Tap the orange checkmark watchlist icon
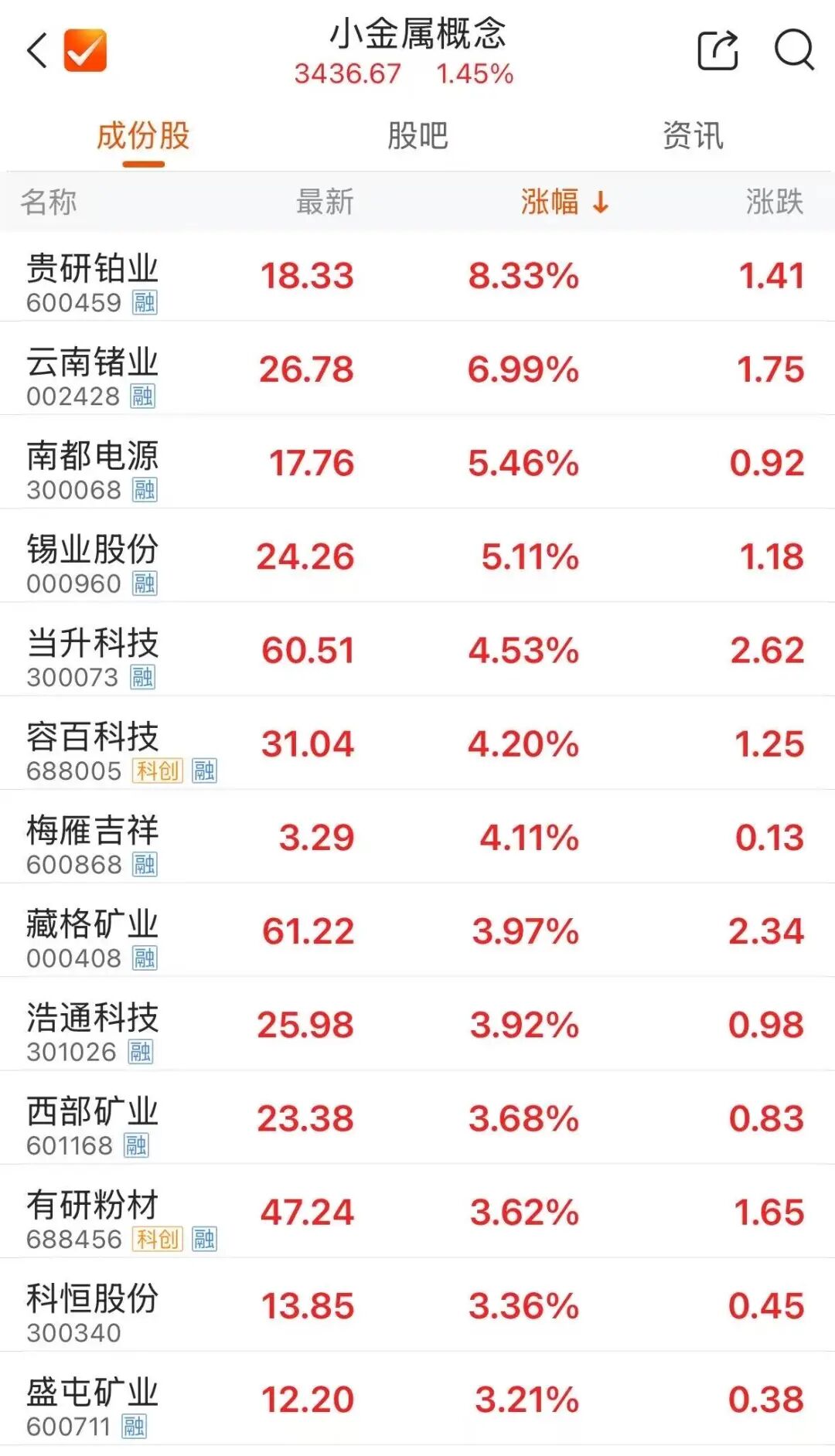Viewport: 835px width, 1456px height. [85, 51]
